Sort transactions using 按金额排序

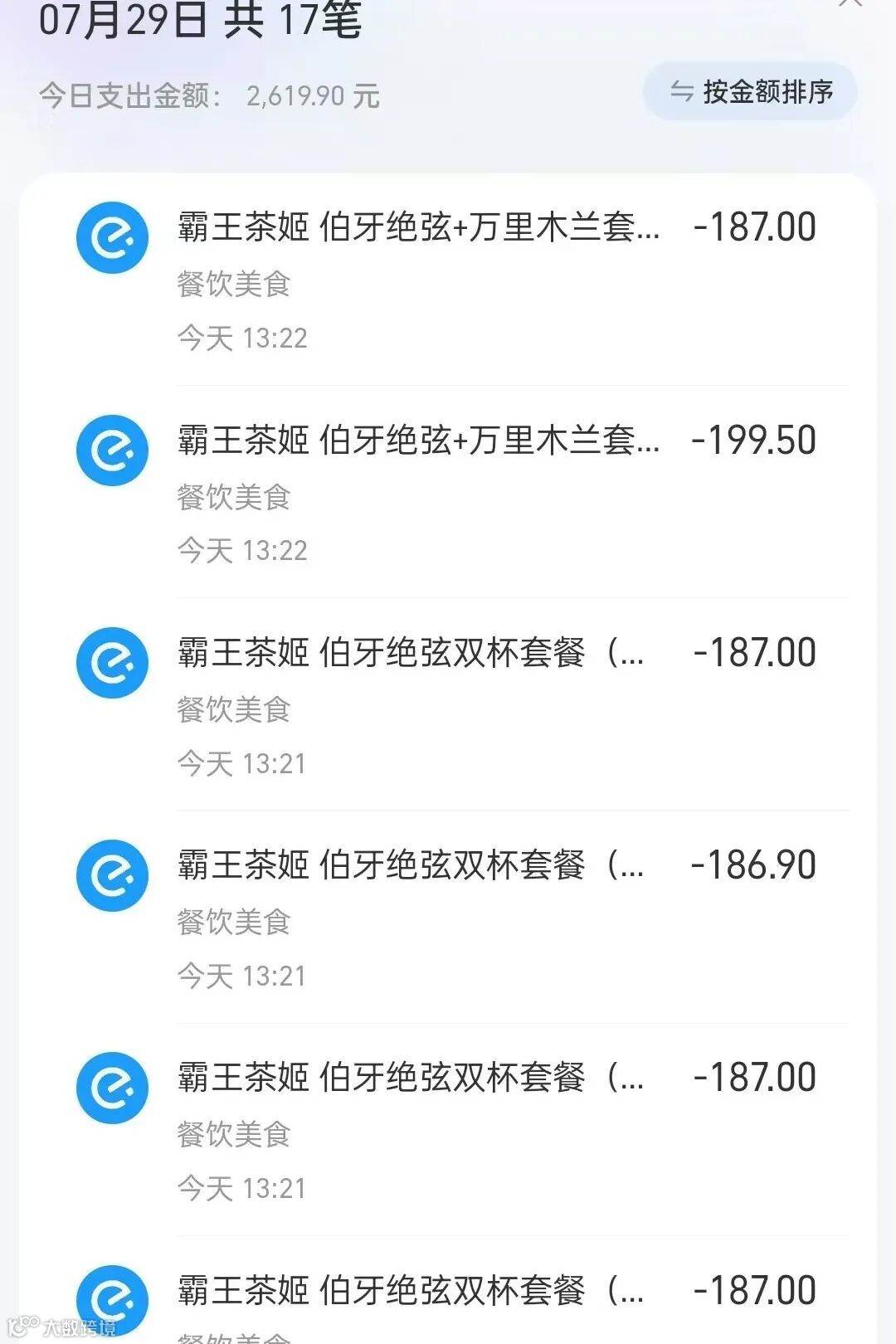coord(750,92)
